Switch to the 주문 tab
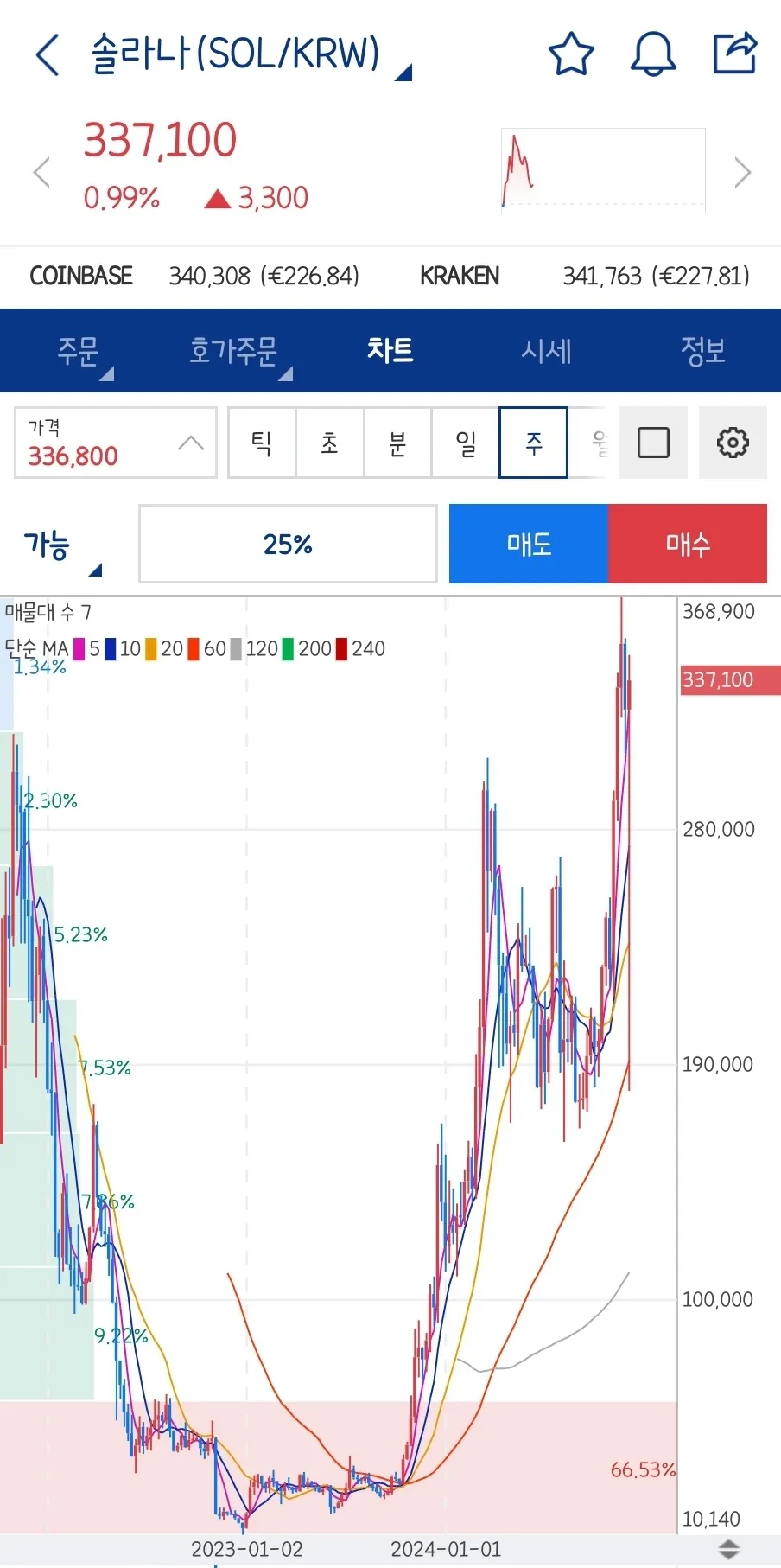 pyautogui.click(x=79, y=351)
